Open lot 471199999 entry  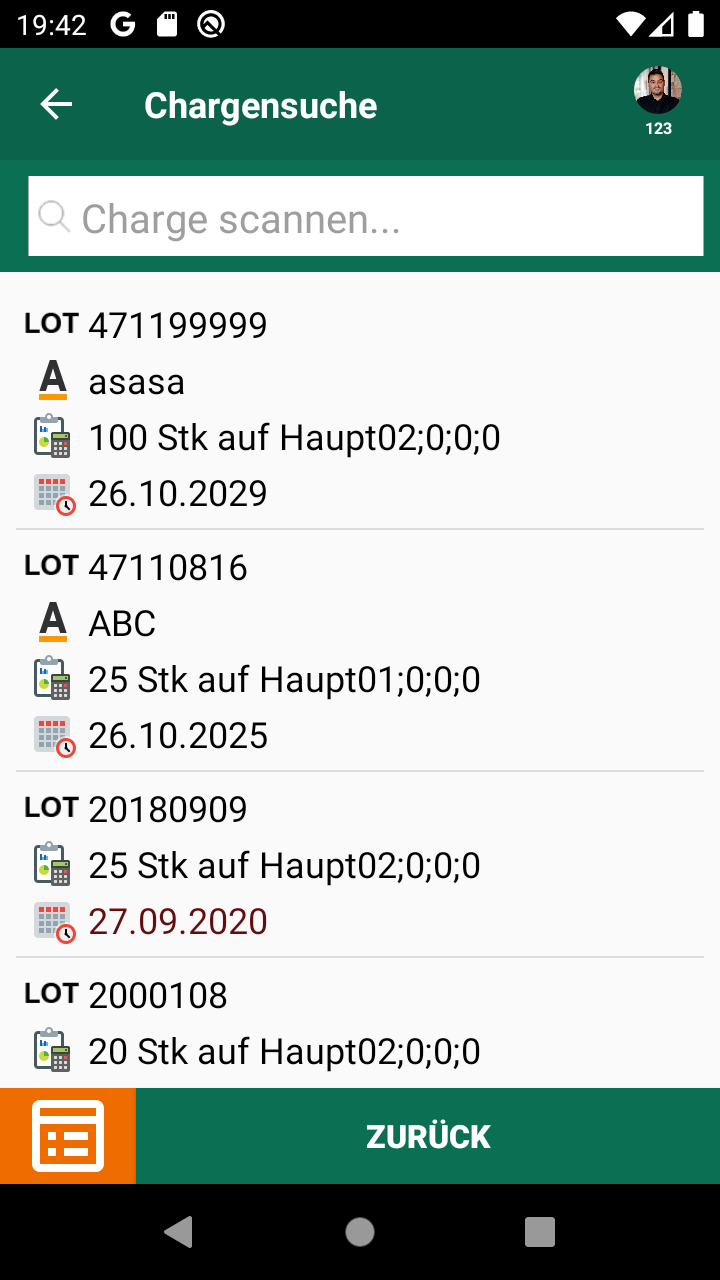click(360, 408)
